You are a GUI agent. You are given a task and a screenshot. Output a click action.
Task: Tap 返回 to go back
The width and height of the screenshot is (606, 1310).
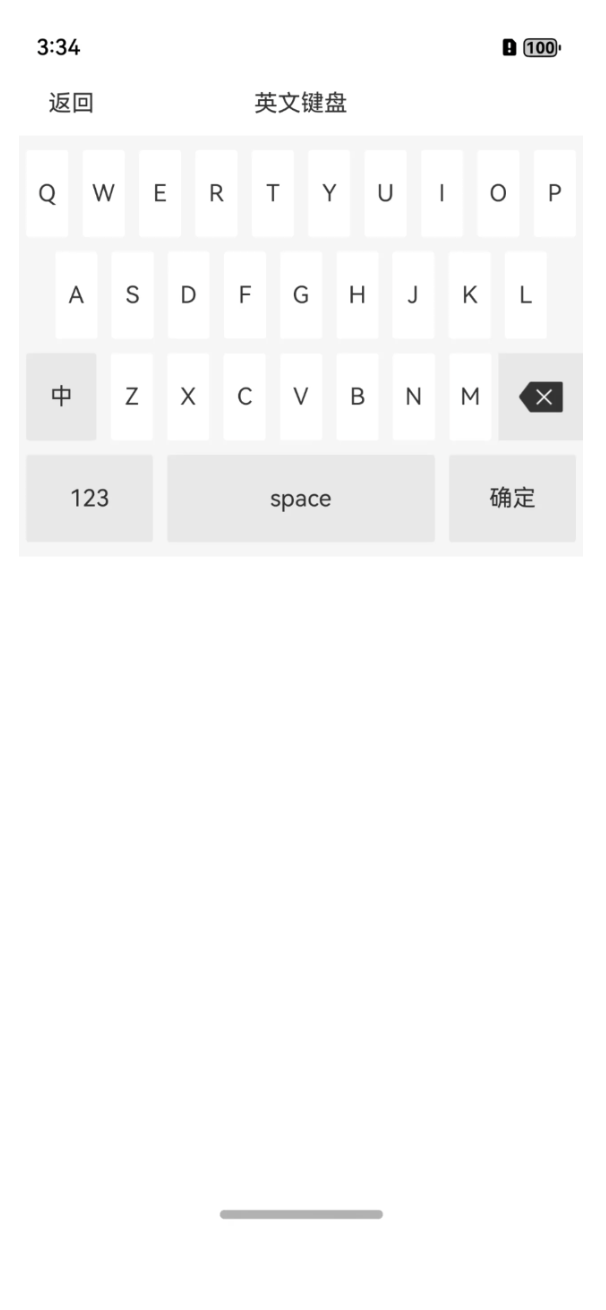(x=71, y=102)
